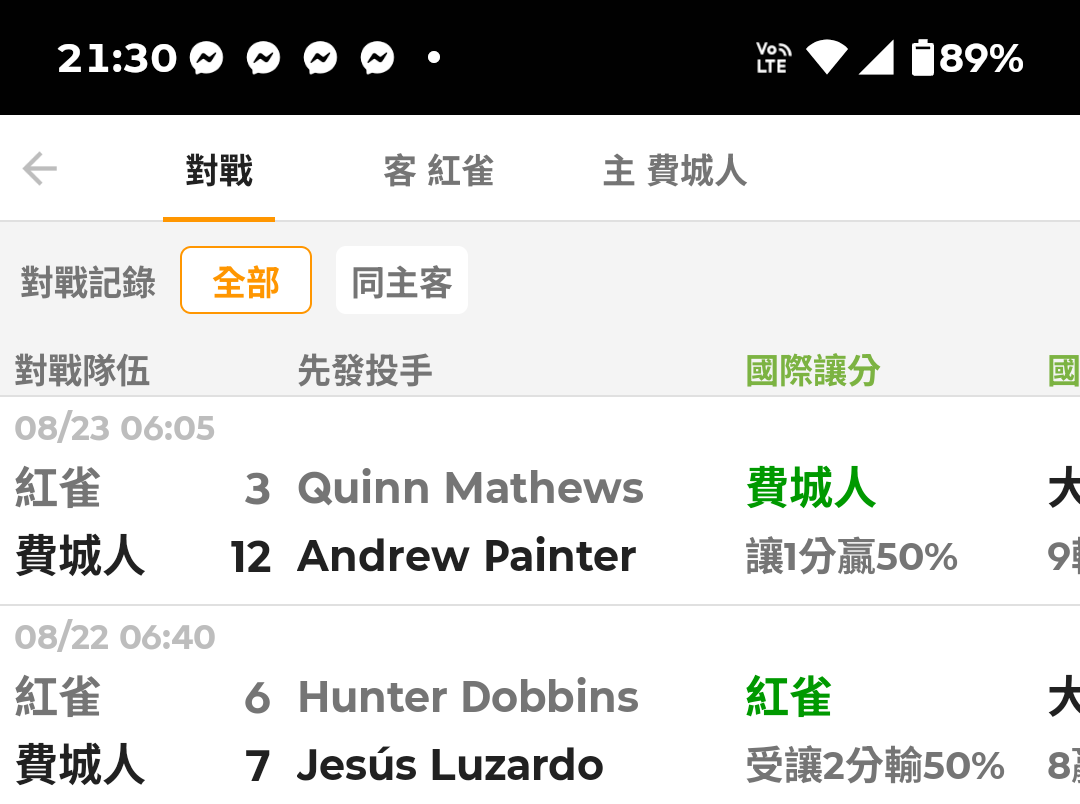The height and width of the screenshot is (804, 1080).
Task: Switch to the 對戰 tab
Action: [x=219, y=170]
